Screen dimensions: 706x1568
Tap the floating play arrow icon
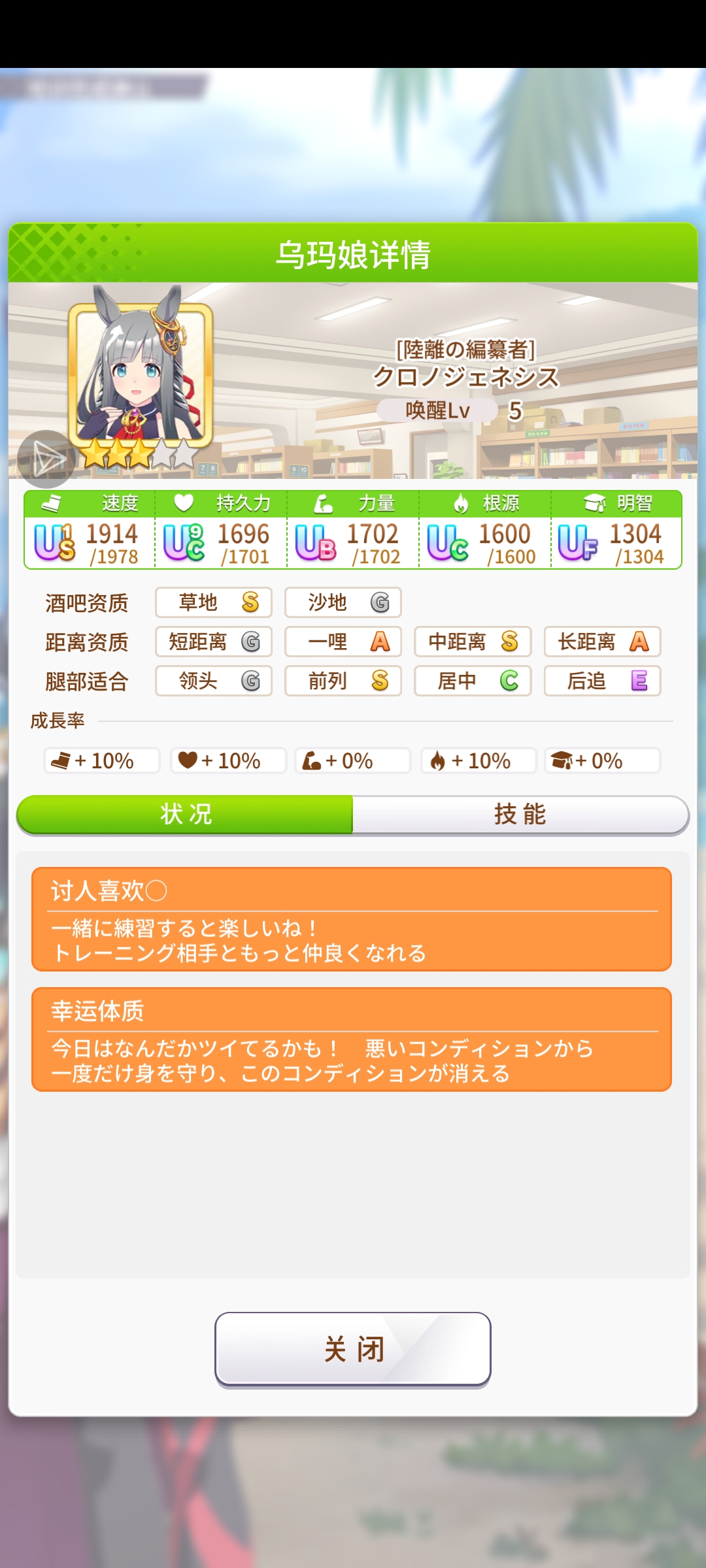tap(46, 459)
